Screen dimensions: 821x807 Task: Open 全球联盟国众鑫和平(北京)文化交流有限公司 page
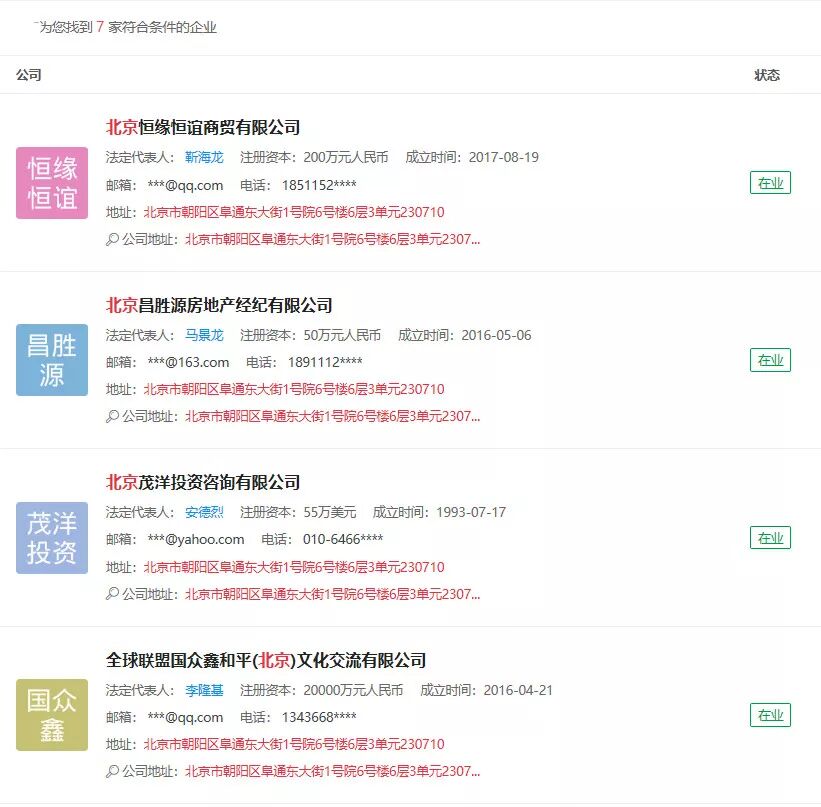(266, 660)
